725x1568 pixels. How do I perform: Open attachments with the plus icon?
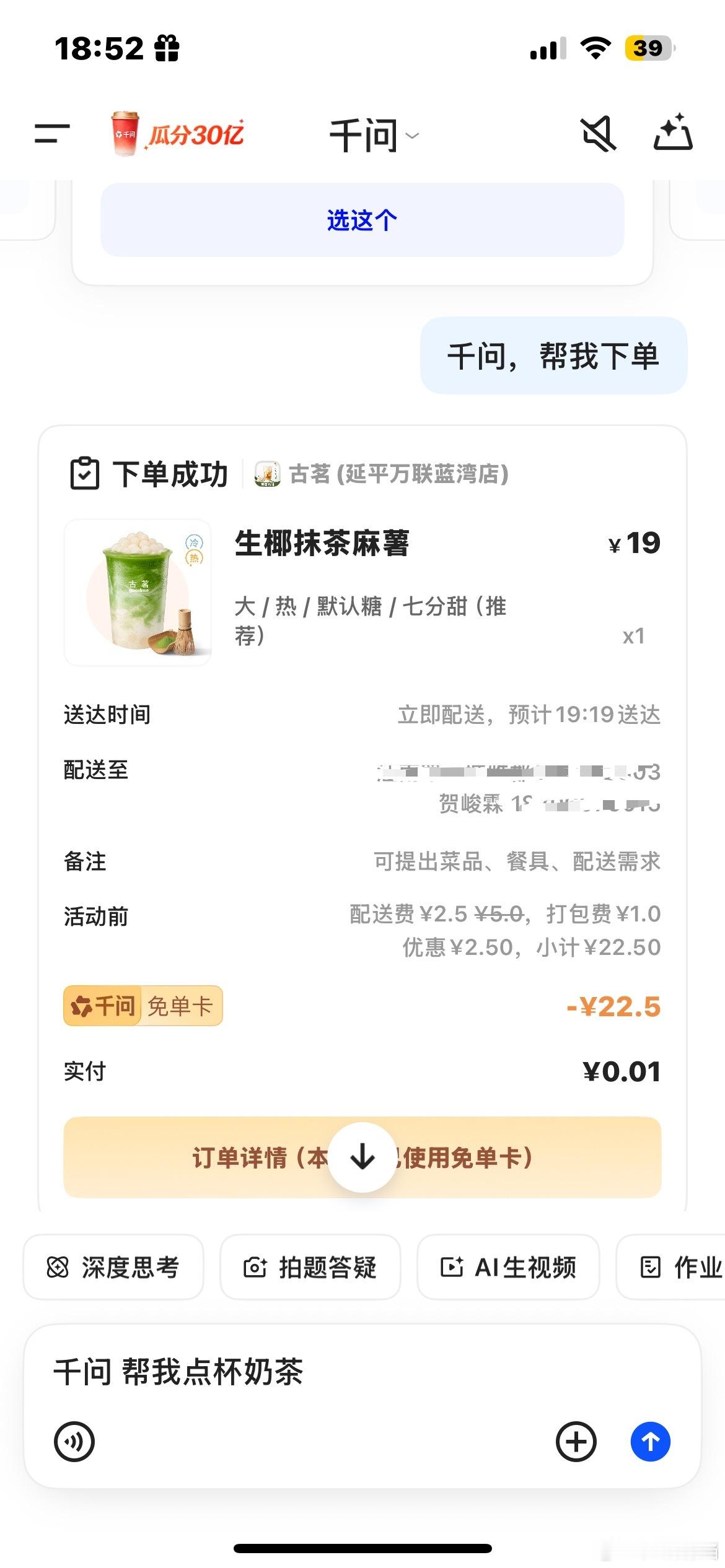click(x=576, y=1441)
